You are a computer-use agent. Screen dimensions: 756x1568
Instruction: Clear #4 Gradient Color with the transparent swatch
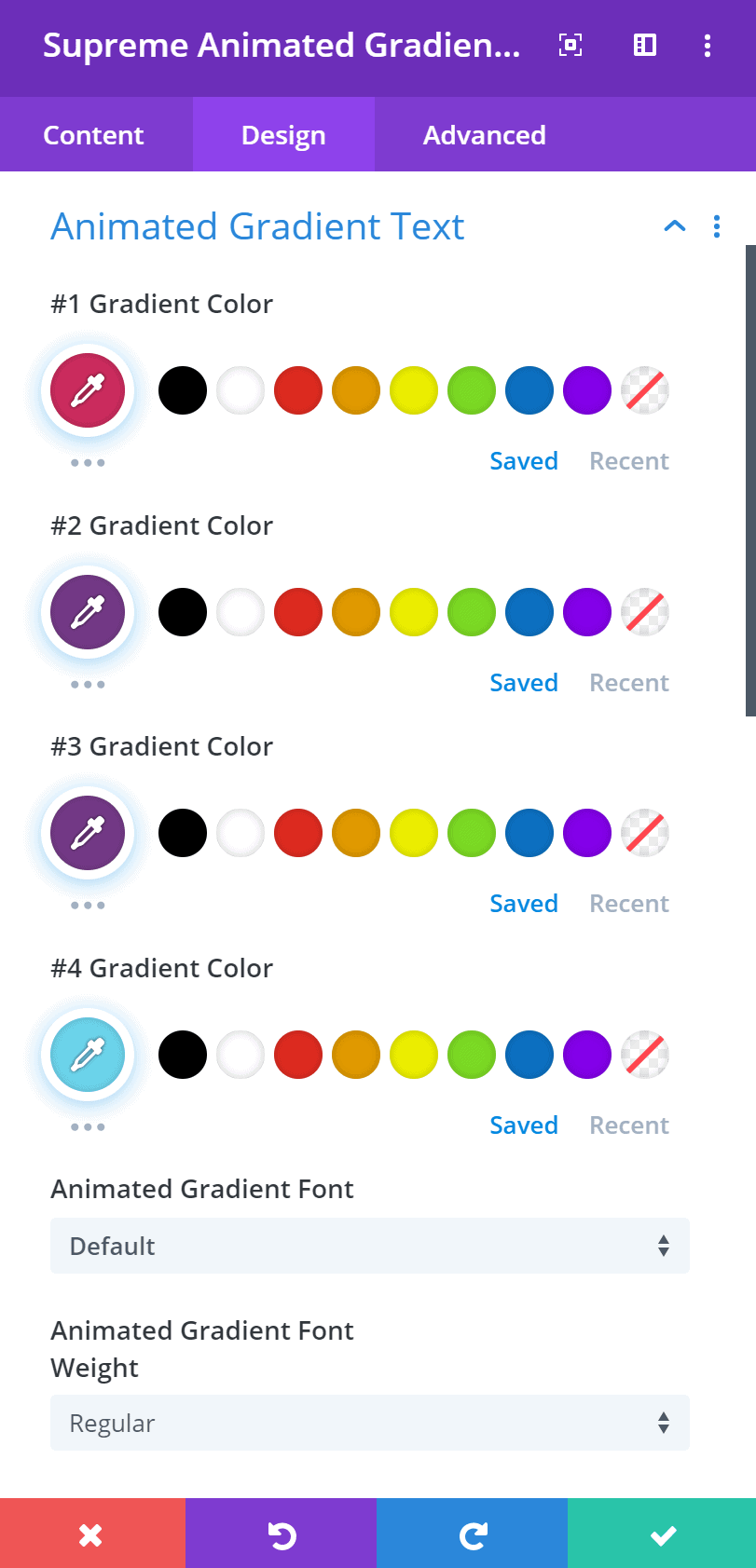coord(645,1055)
